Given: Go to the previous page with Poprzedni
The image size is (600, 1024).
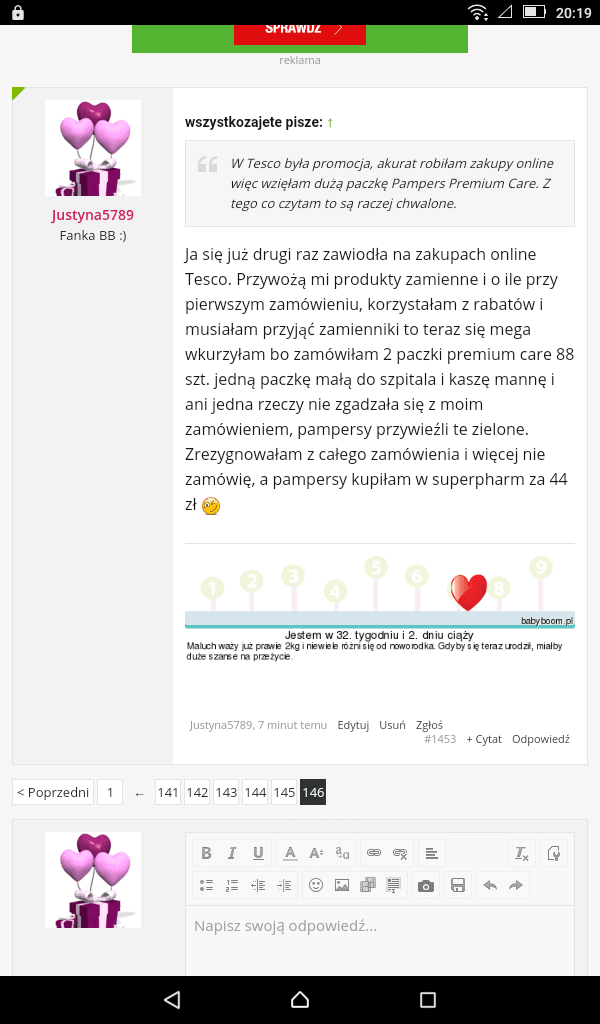Looking at the screenshot, I should click(53, 792).
